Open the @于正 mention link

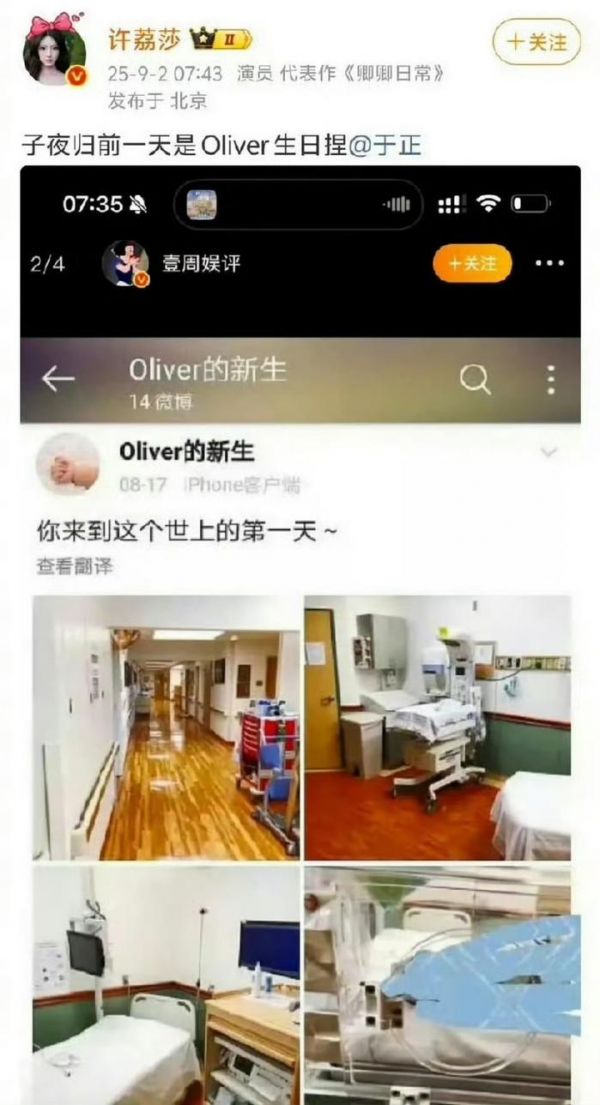[x=386, y=145]
